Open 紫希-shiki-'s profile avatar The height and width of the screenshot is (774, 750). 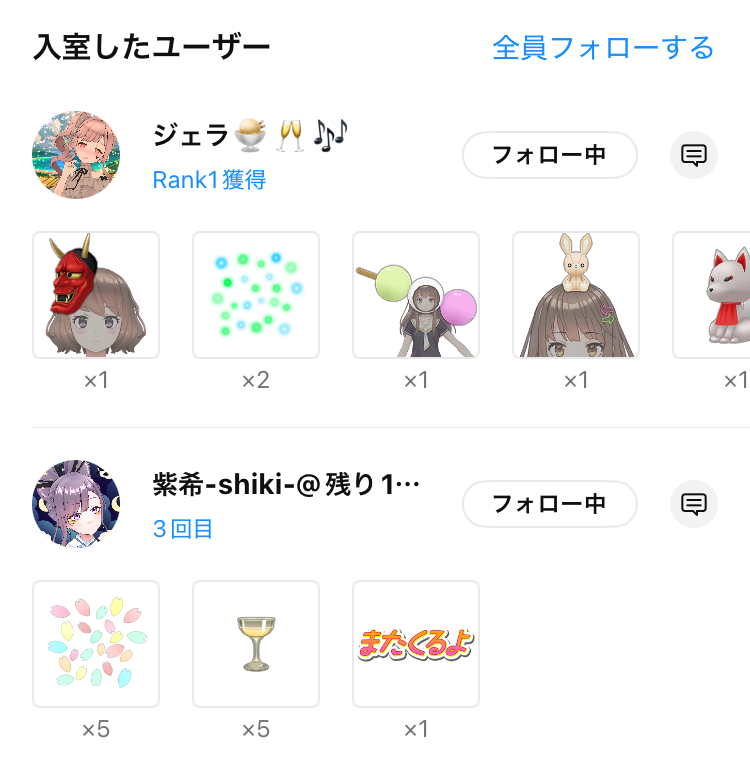coord(76,503)
